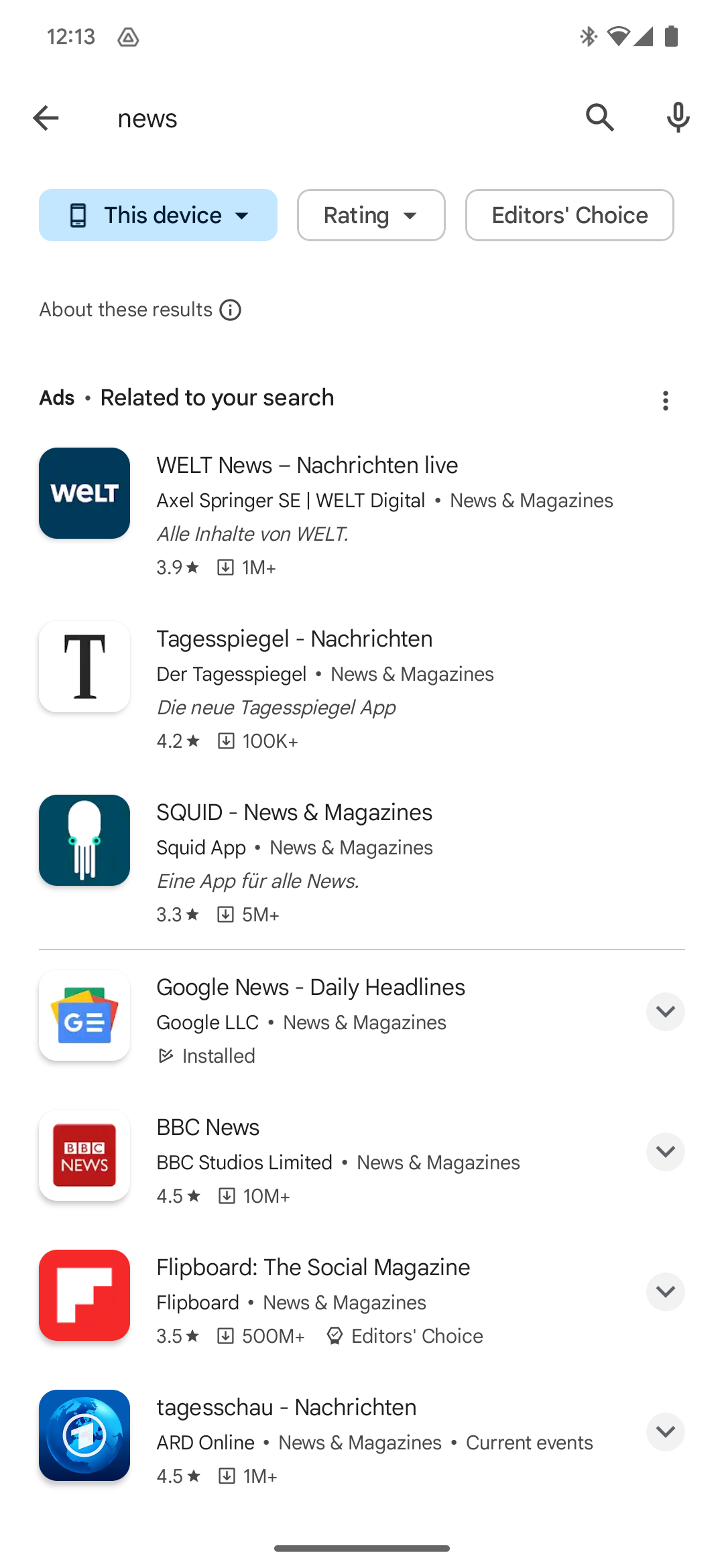This screenshot has width=724, height=1568.
Task: Expand the BBC News entry chevron
Action: click(x=665, y=1152)
